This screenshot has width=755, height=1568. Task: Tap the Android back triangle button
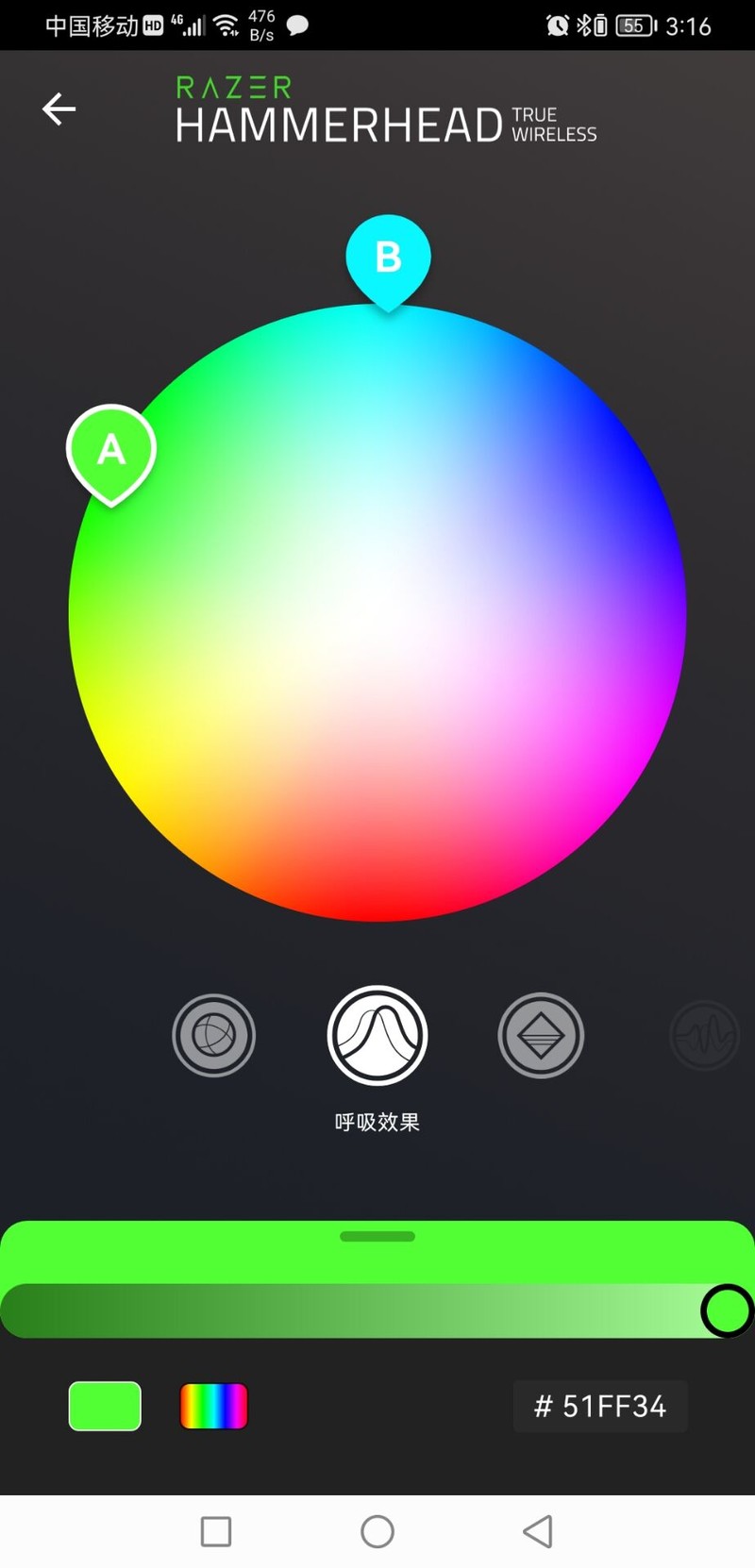pos(538,1530)
